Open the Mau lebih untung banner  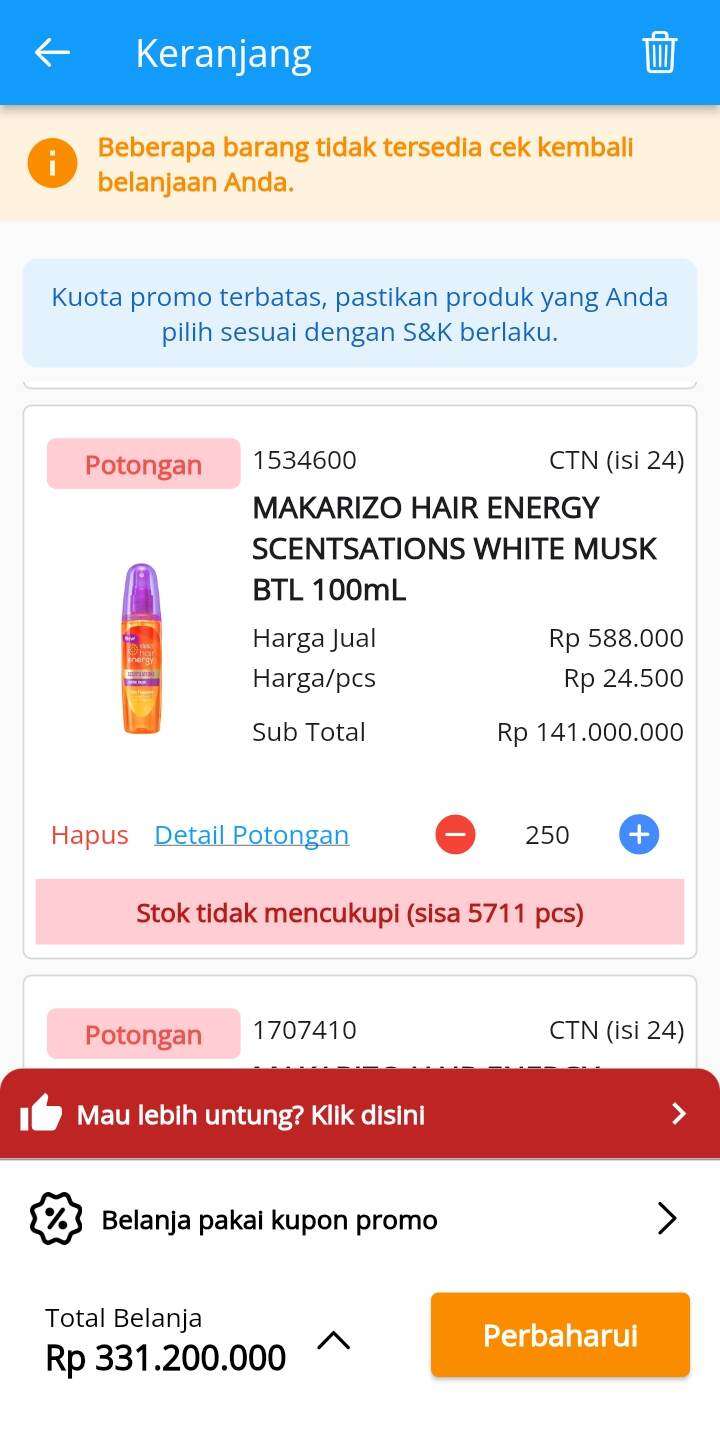pos(360,1114)
